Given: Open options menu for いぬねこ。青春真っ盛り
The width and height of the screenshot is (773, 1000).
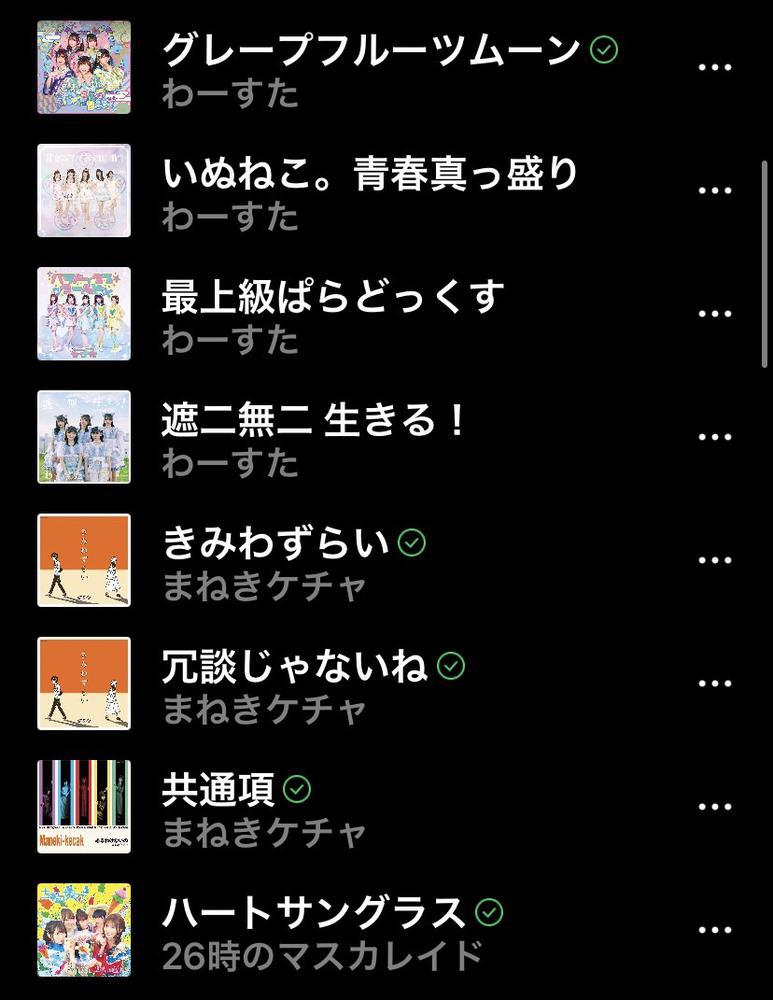Looking at the screenshot, I should (x=715, y=186).
